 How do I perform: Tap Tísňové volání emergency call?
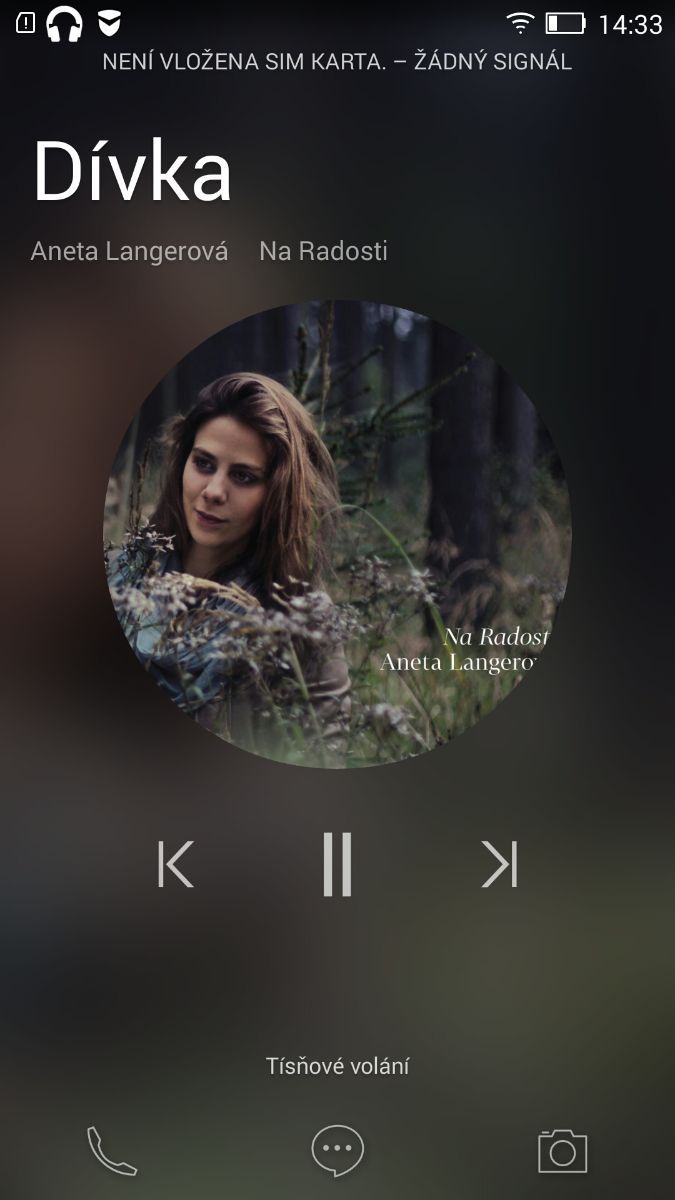click(337, 1066)
